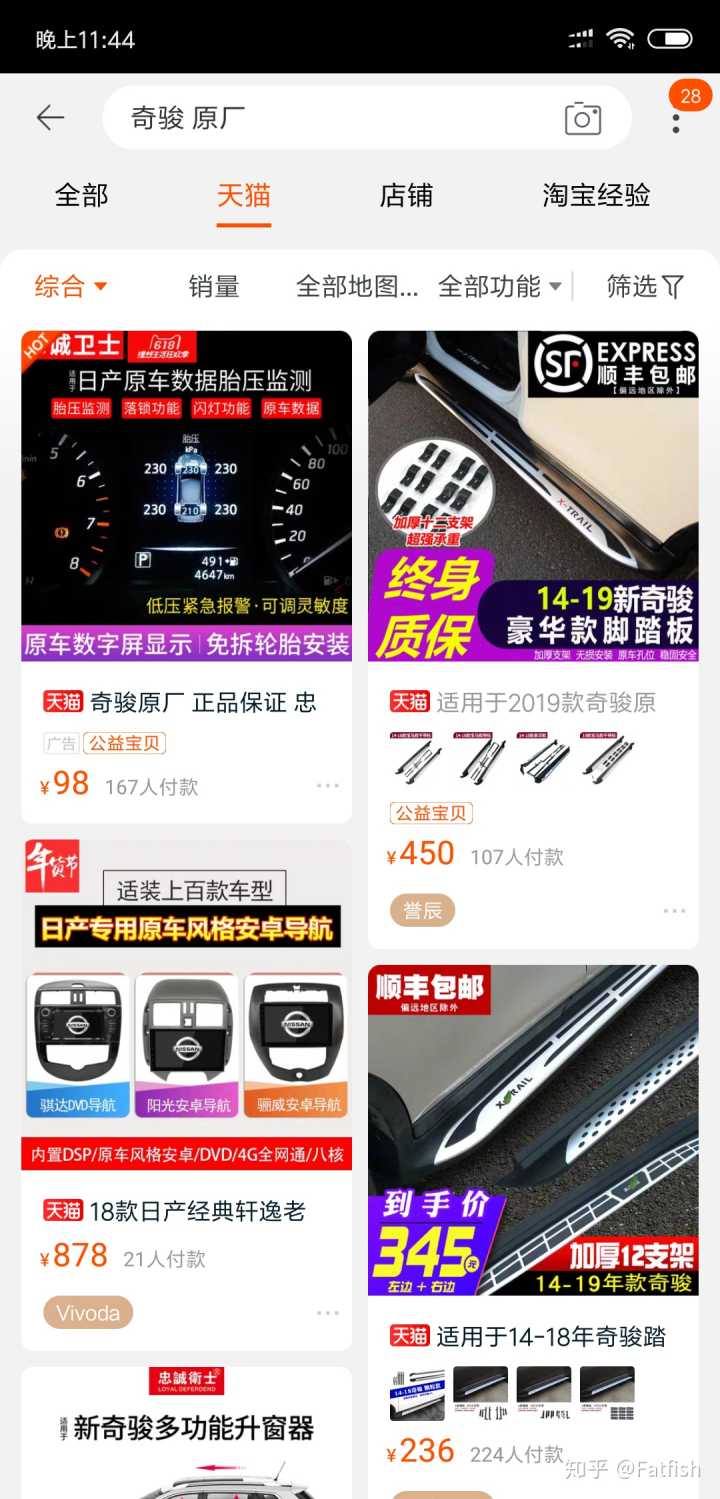The height and width of the screenshot is (1499, 720).
Task: Visit the Vivoda shop chip
Action: 88,1313
